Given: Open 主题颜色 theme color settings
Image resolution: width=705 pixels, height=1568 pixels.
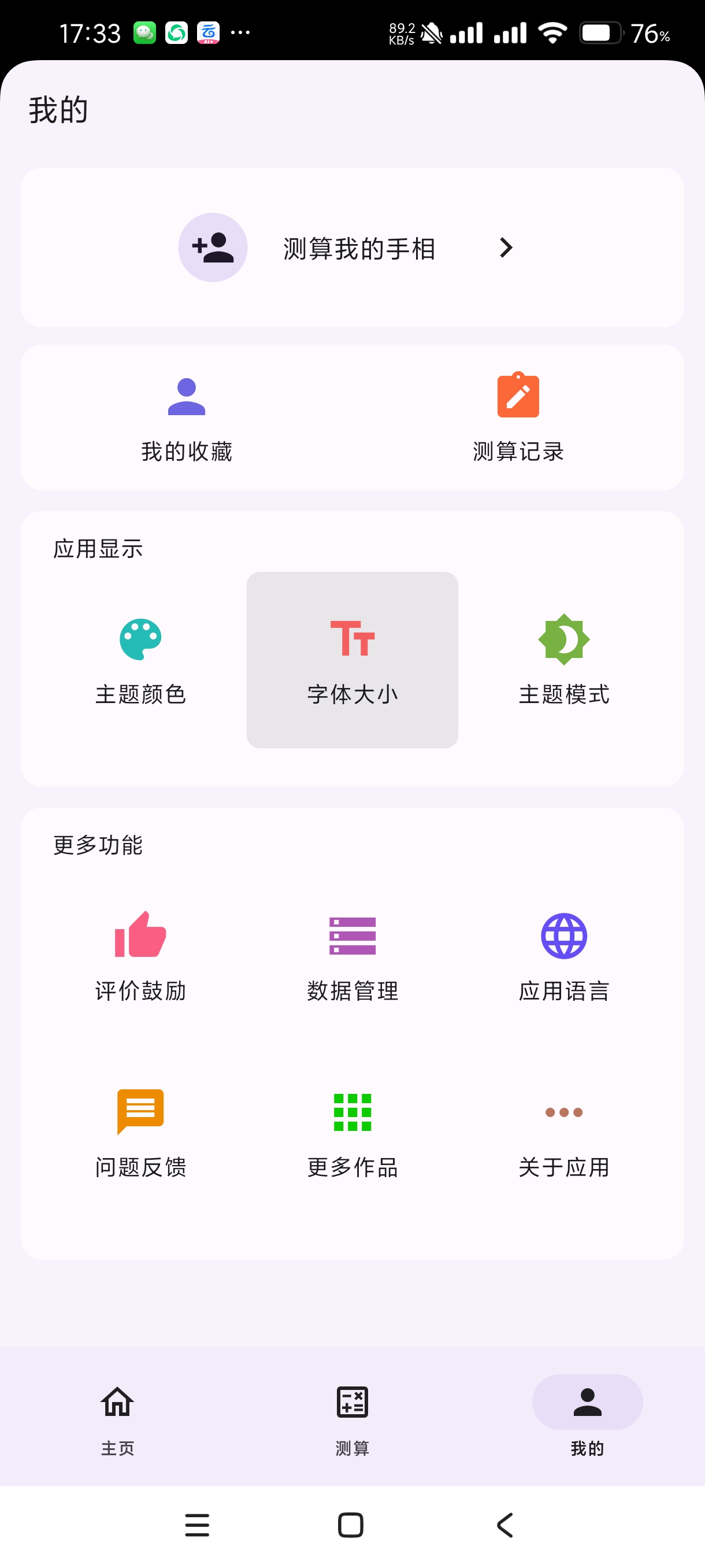Looking at the screenshot, I should (141, 664).
